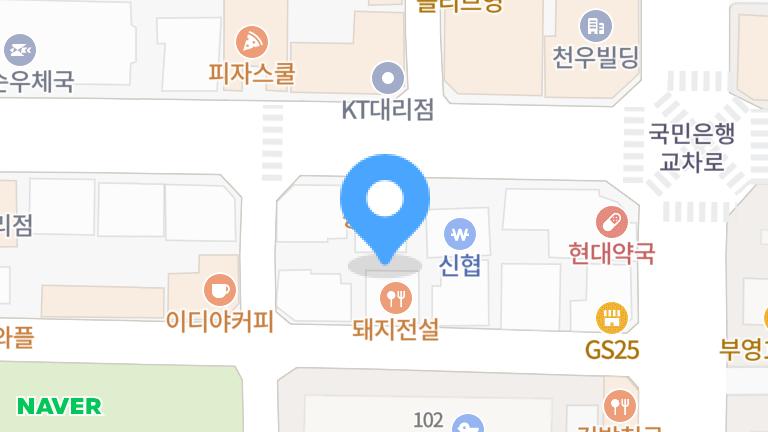768x432 pixels.
Task: Select the 돼지전설 restaurant marker
Action: click(396, 297)
